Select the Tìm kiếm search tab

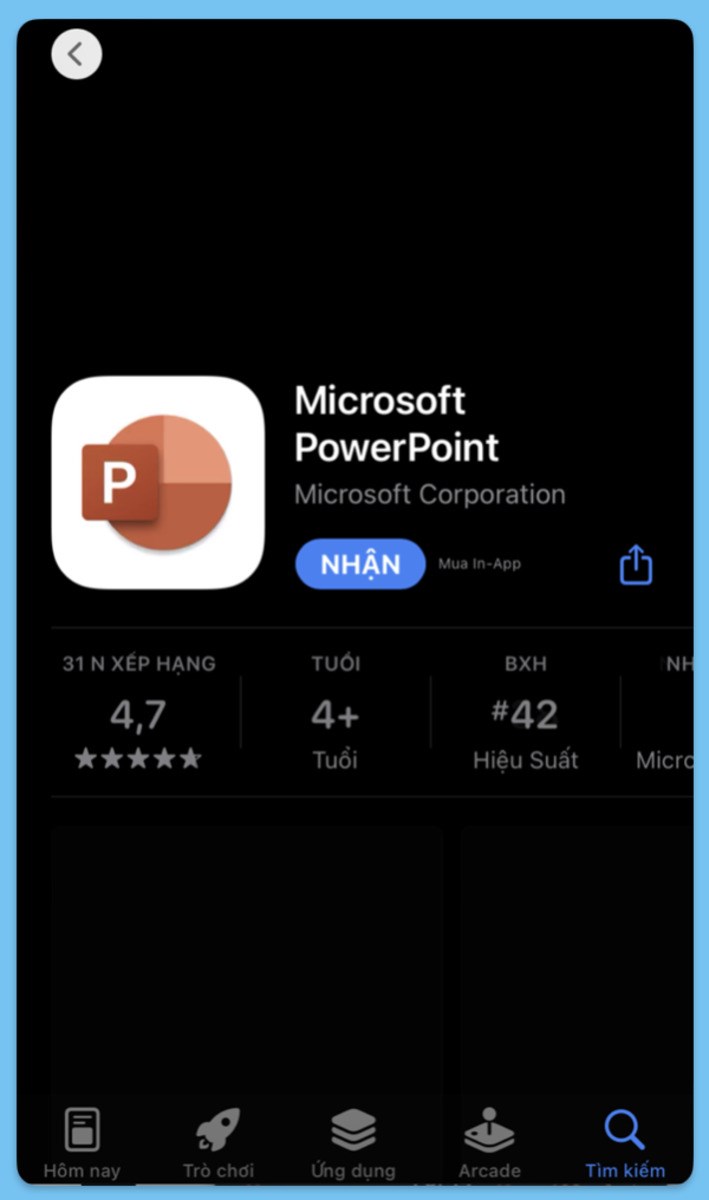click(x=625, y=1143)
